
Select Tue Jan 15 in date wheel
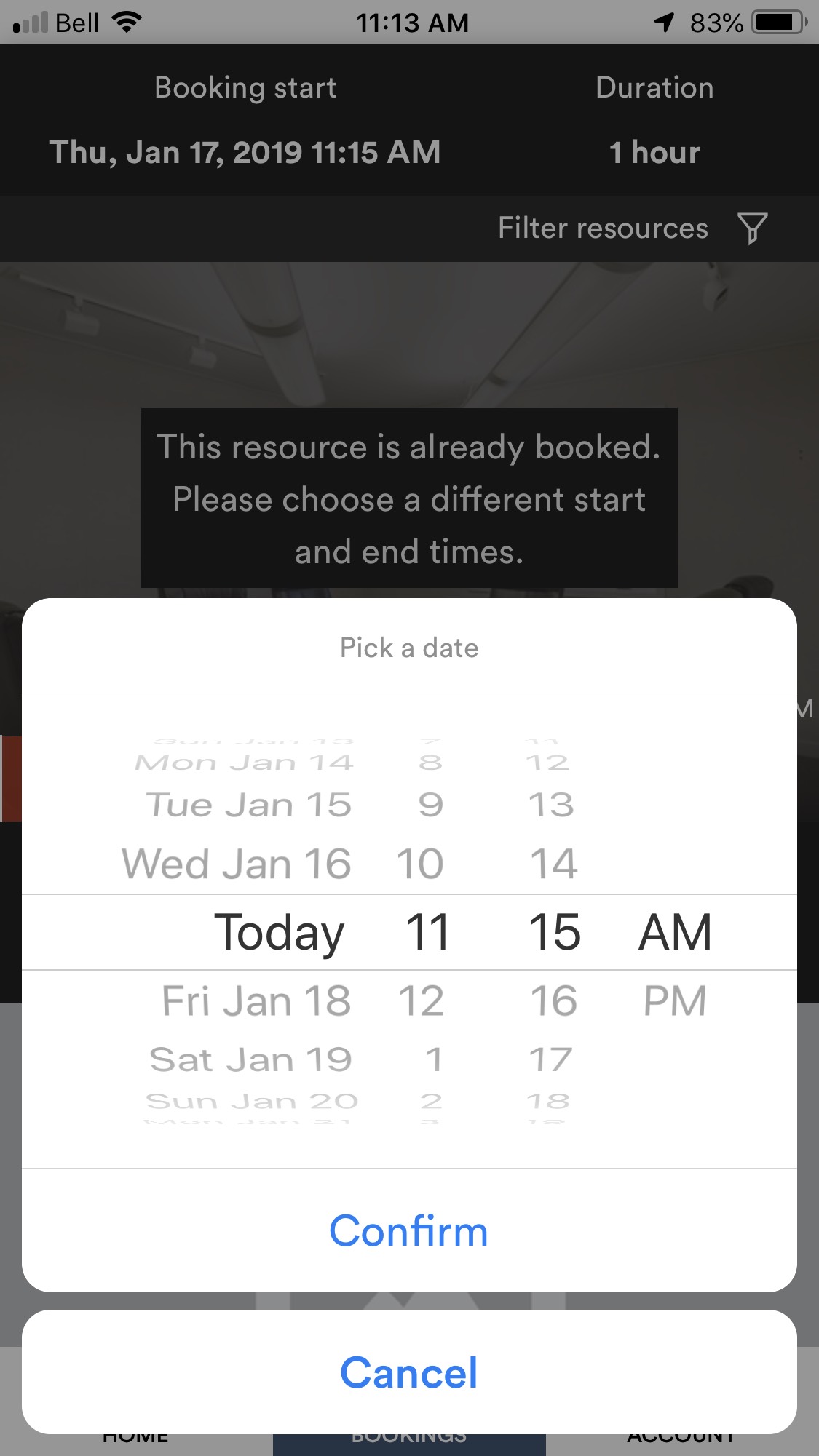pos(248,805)
